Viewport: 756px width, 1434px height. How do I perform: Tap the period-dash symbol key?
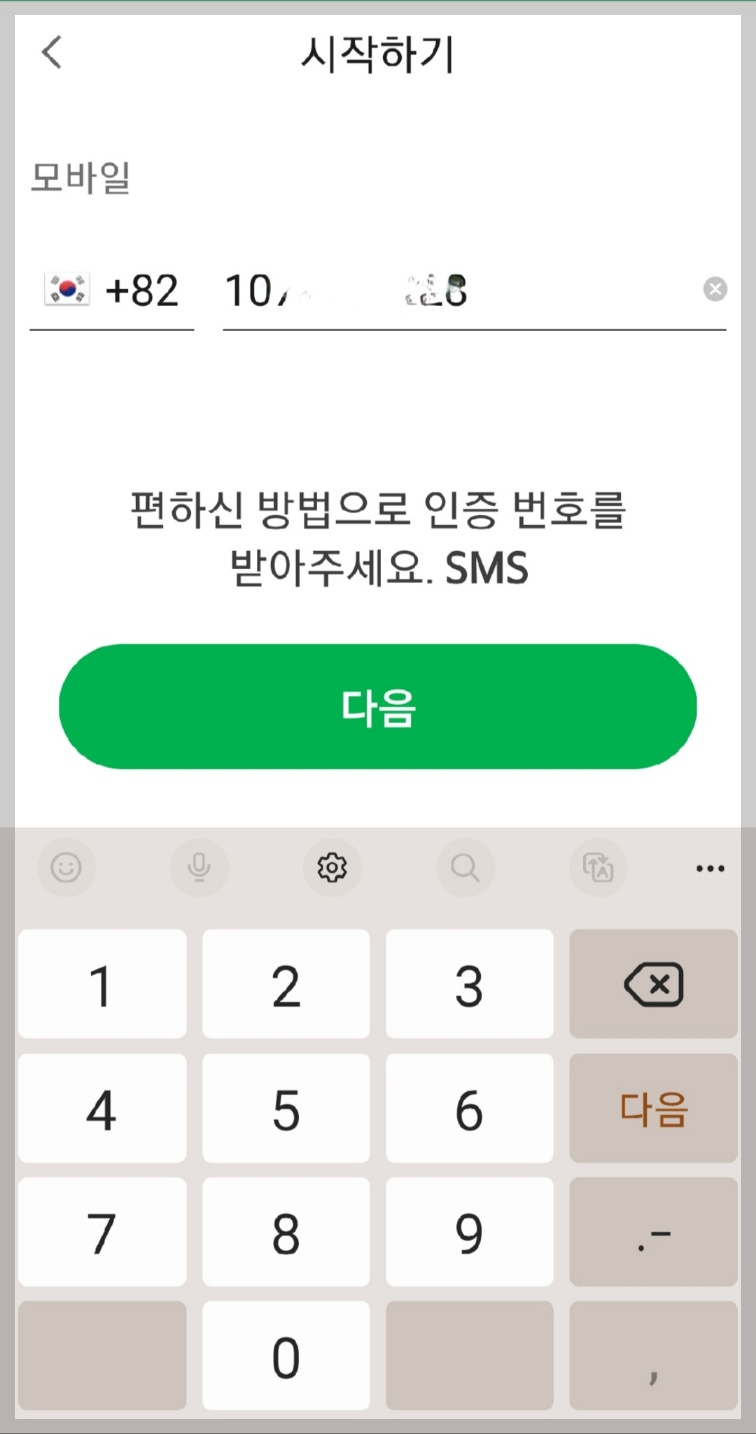pyautogui.click(x=653, y=1232)
